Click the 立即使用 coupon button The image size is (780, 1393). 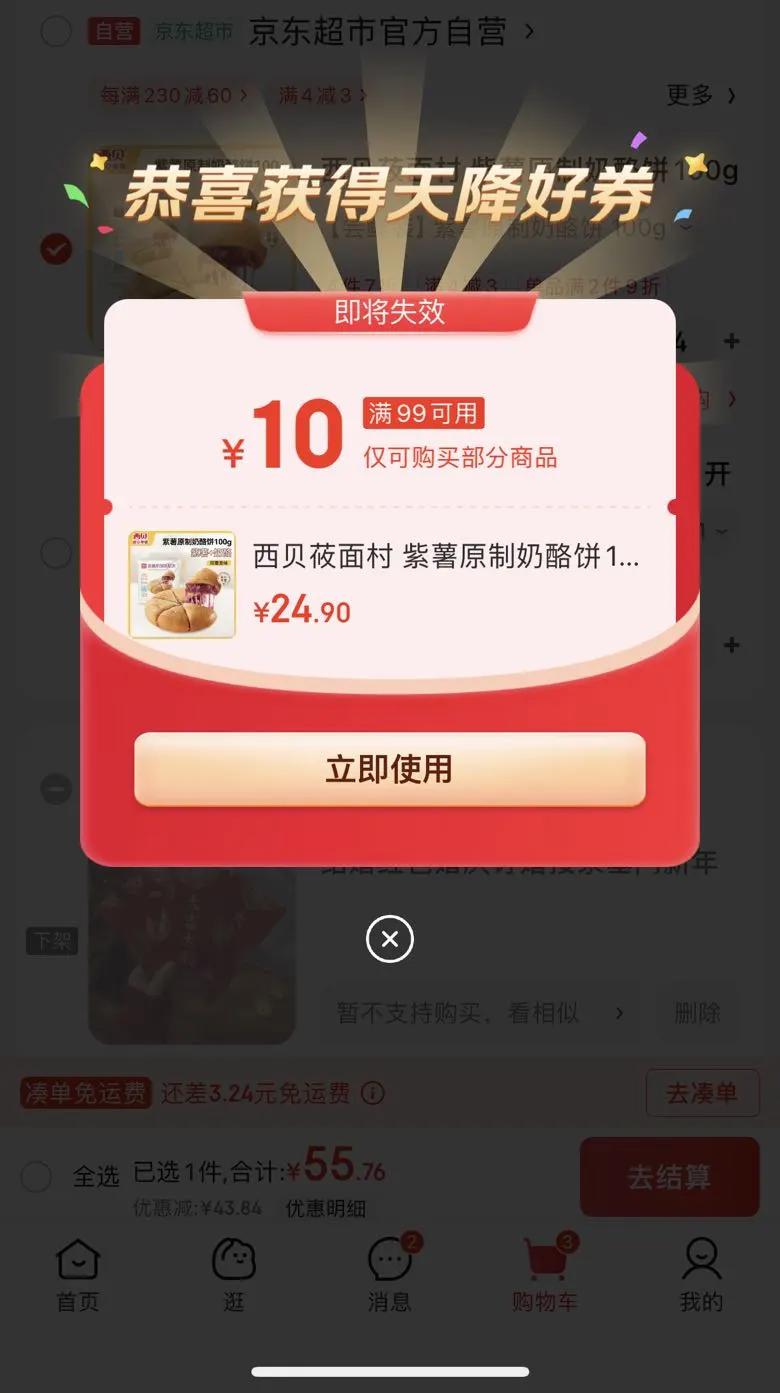(389, 769)
